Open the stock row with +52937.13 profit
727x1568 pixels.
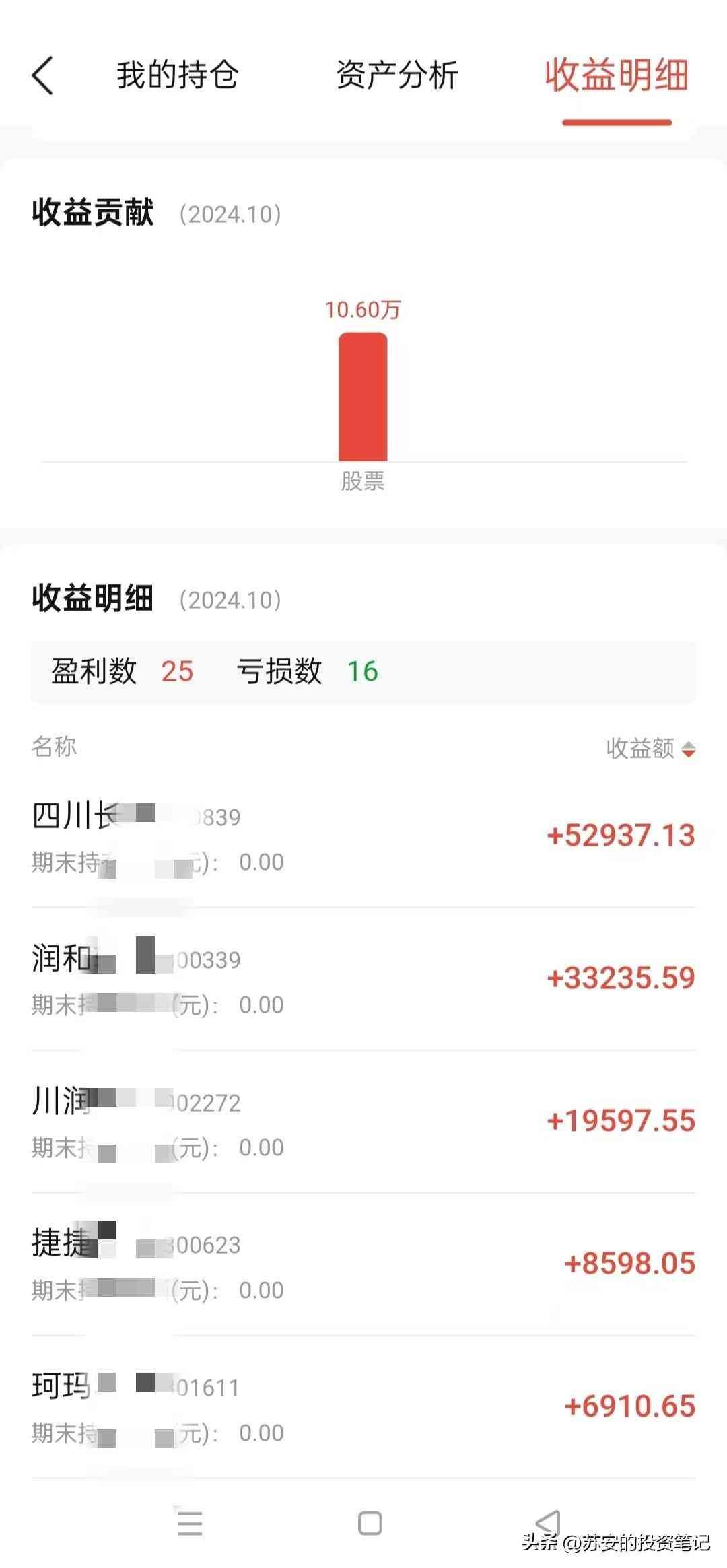coord(363,837)
